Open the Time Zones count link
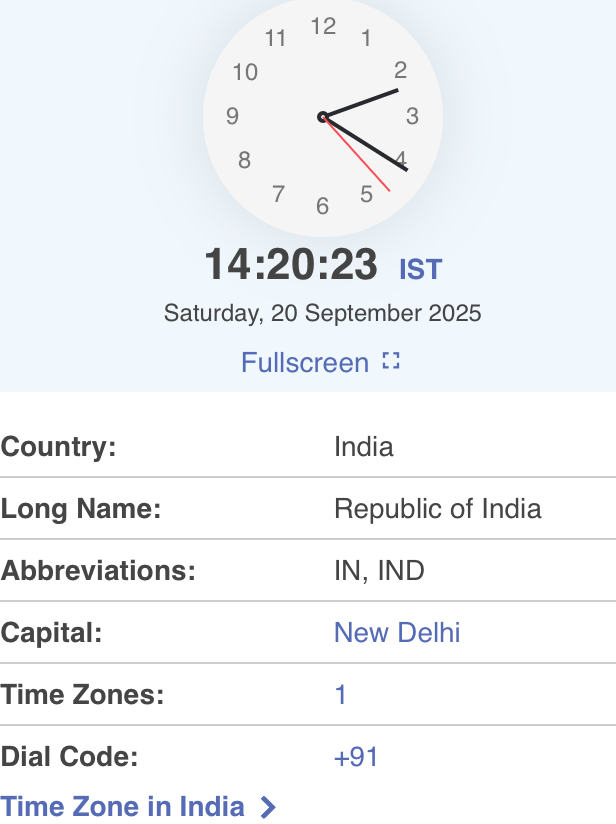The height and width of the screenshot is (824, 616). pos(341,694)
